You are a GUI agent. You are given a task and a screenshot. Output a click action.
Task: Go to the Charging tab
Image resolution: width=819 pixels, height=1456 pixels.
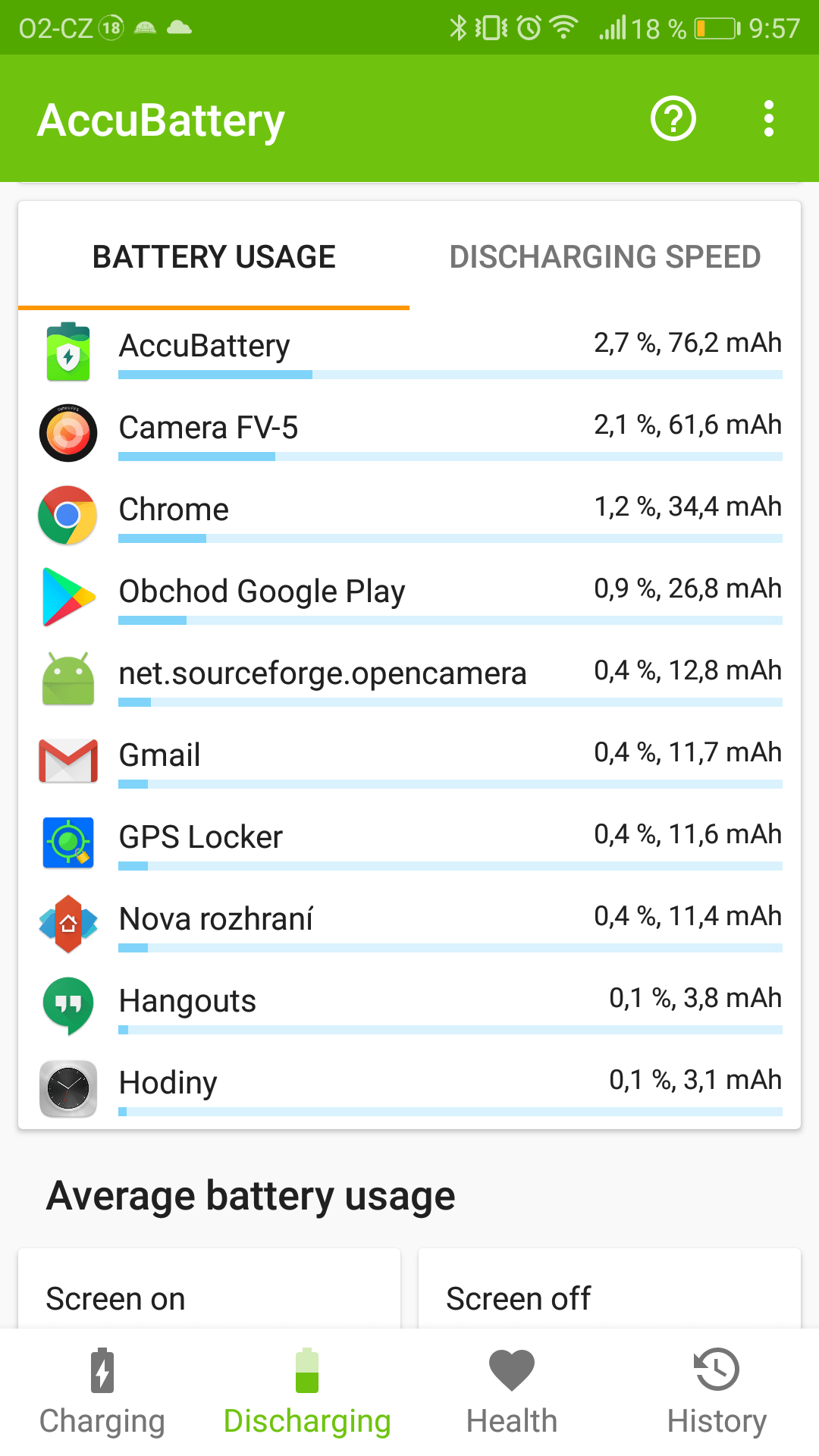point(102,1392)
